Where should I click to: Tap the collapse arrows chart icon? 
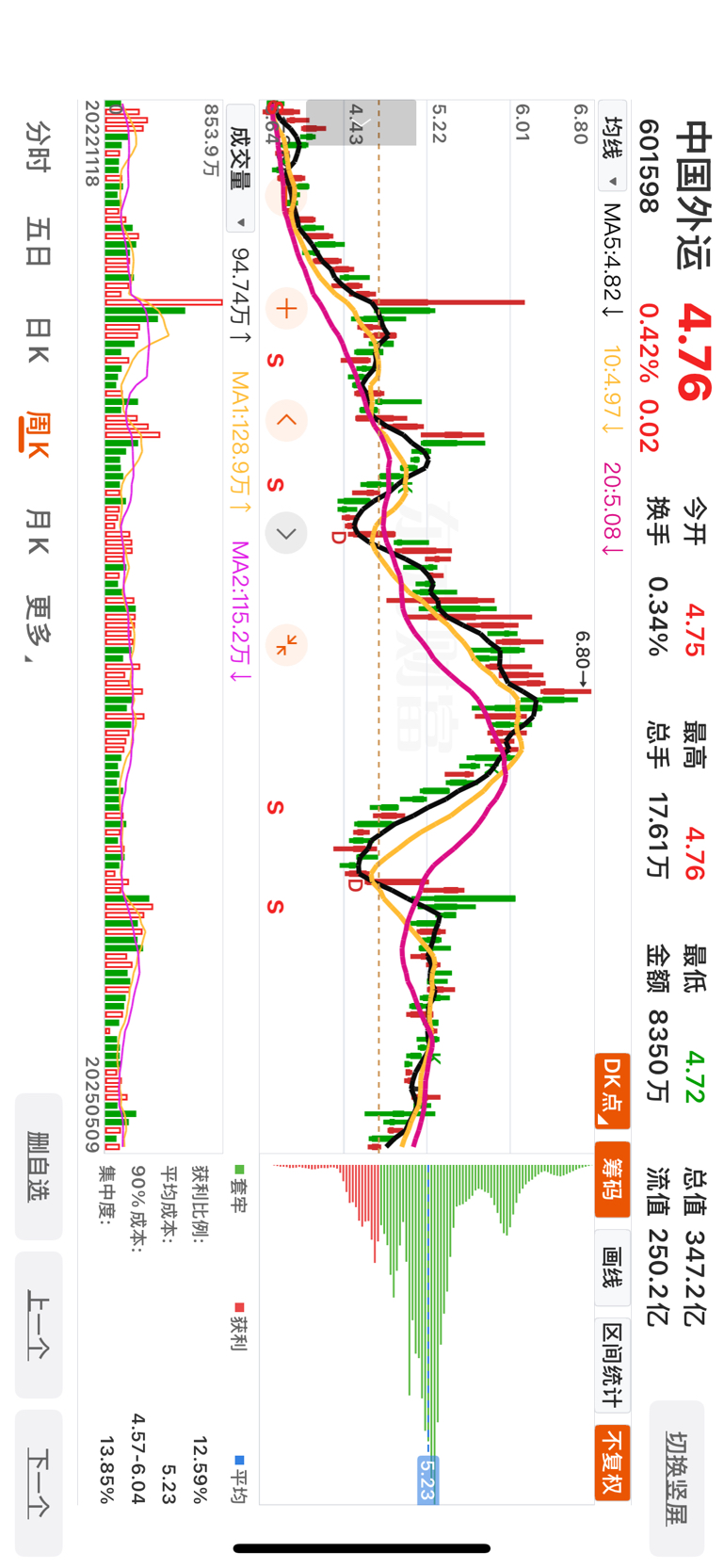point(286,645)
